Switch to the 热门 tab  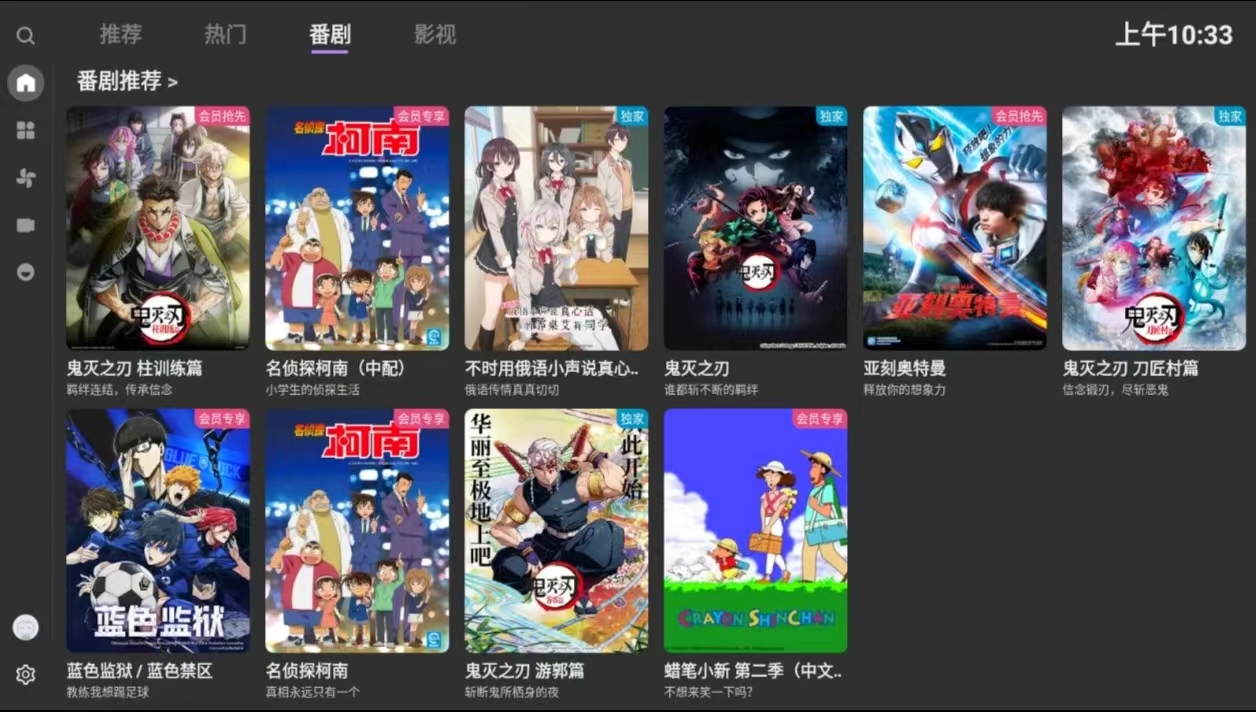click(x=225, y=34)
